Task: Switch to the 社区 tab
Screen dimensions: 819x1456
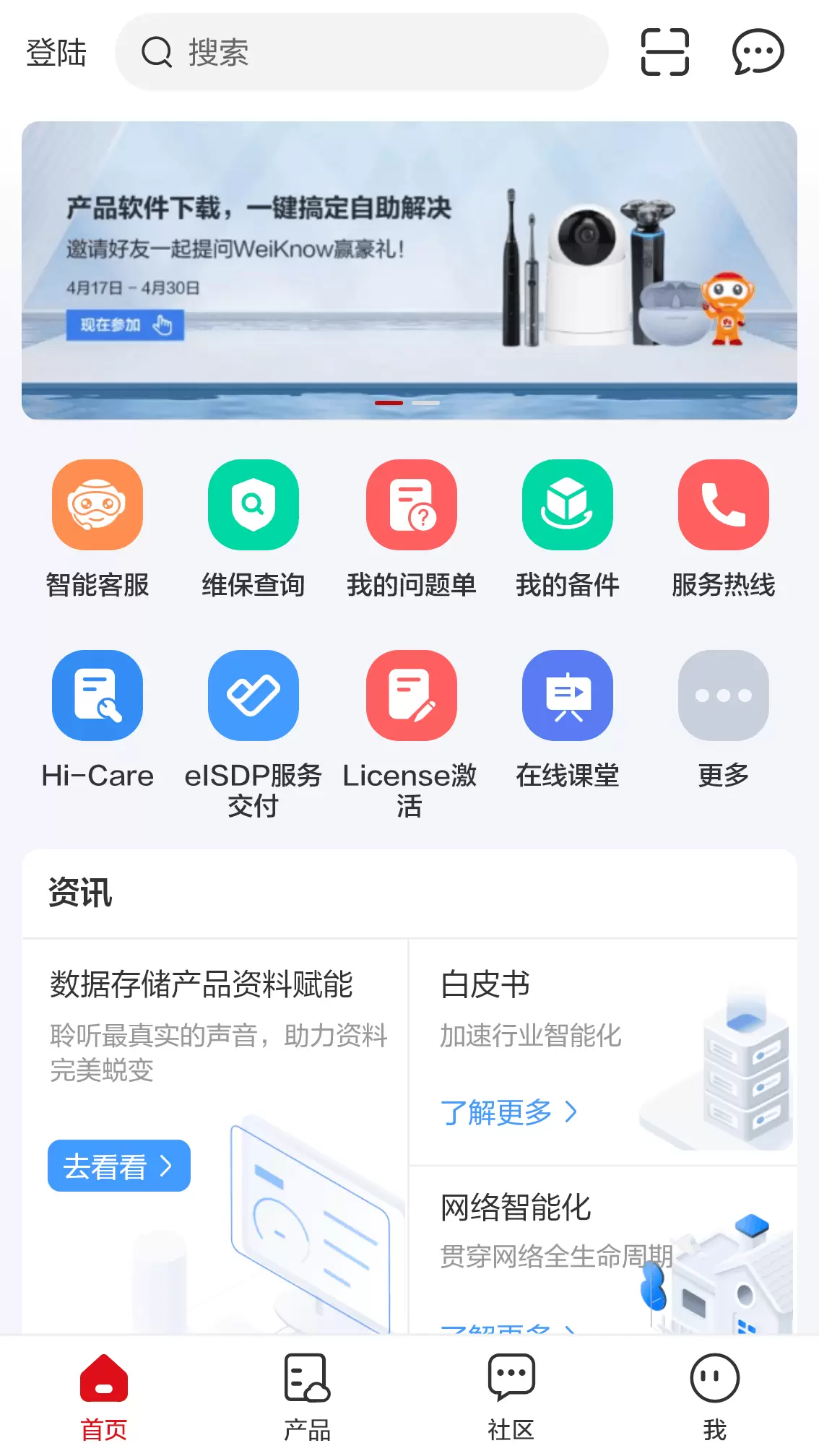Action: coord(511,1395)
